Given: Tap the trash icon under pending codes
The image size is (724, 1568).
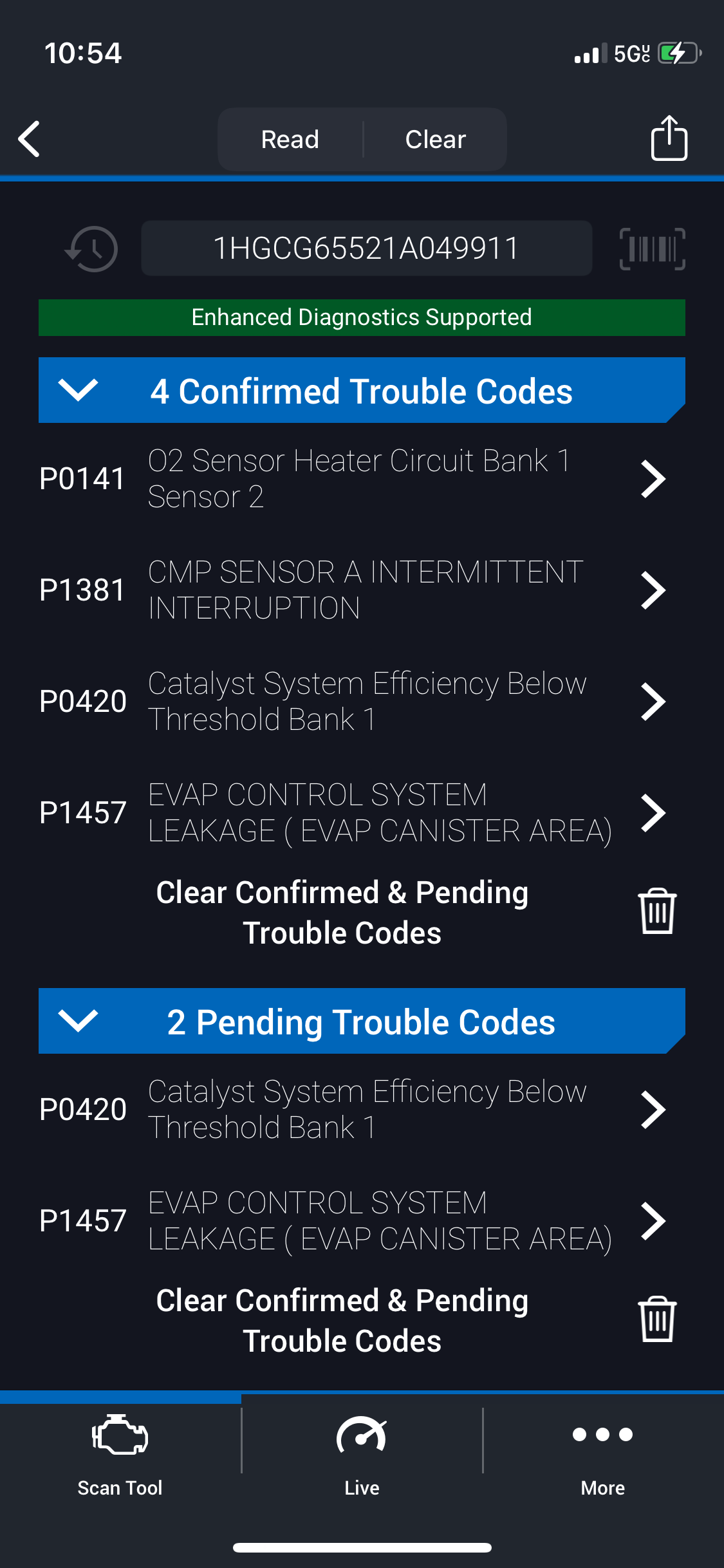Looking at the screenshot, I should coord(657,1319).
